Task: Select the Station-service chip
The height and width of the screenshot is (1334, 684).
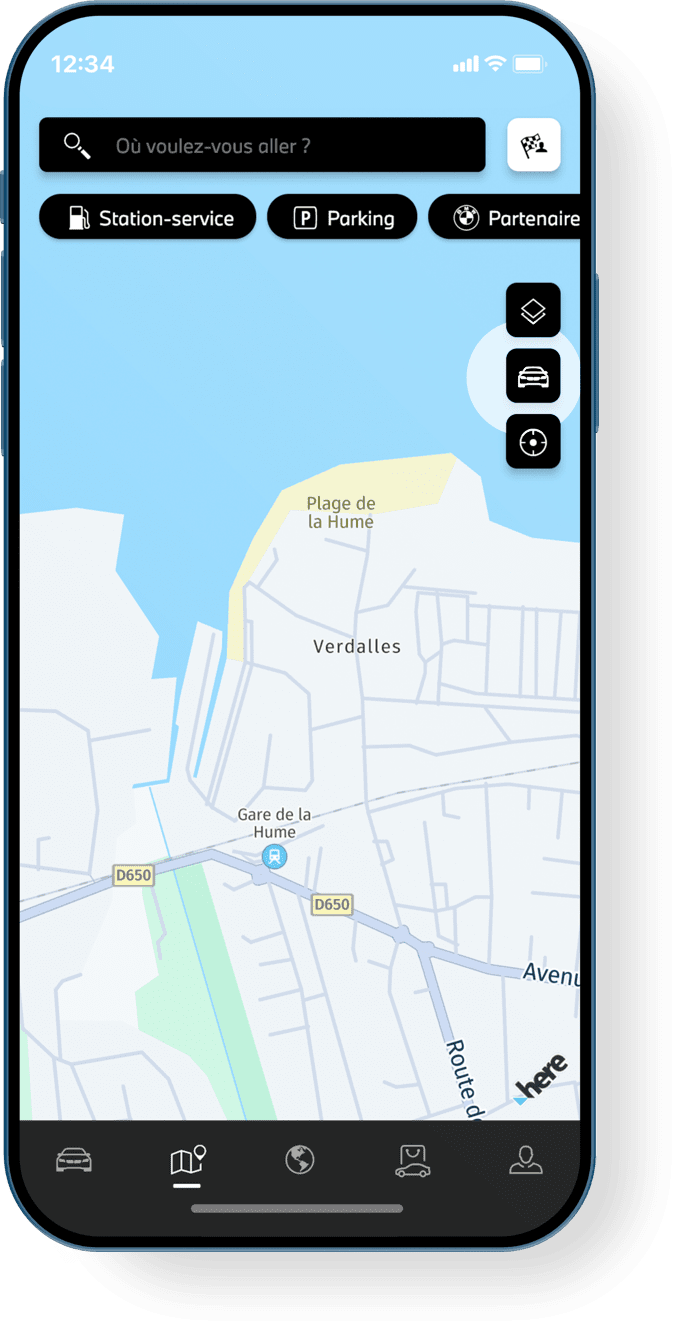Action: pos(148,218)
